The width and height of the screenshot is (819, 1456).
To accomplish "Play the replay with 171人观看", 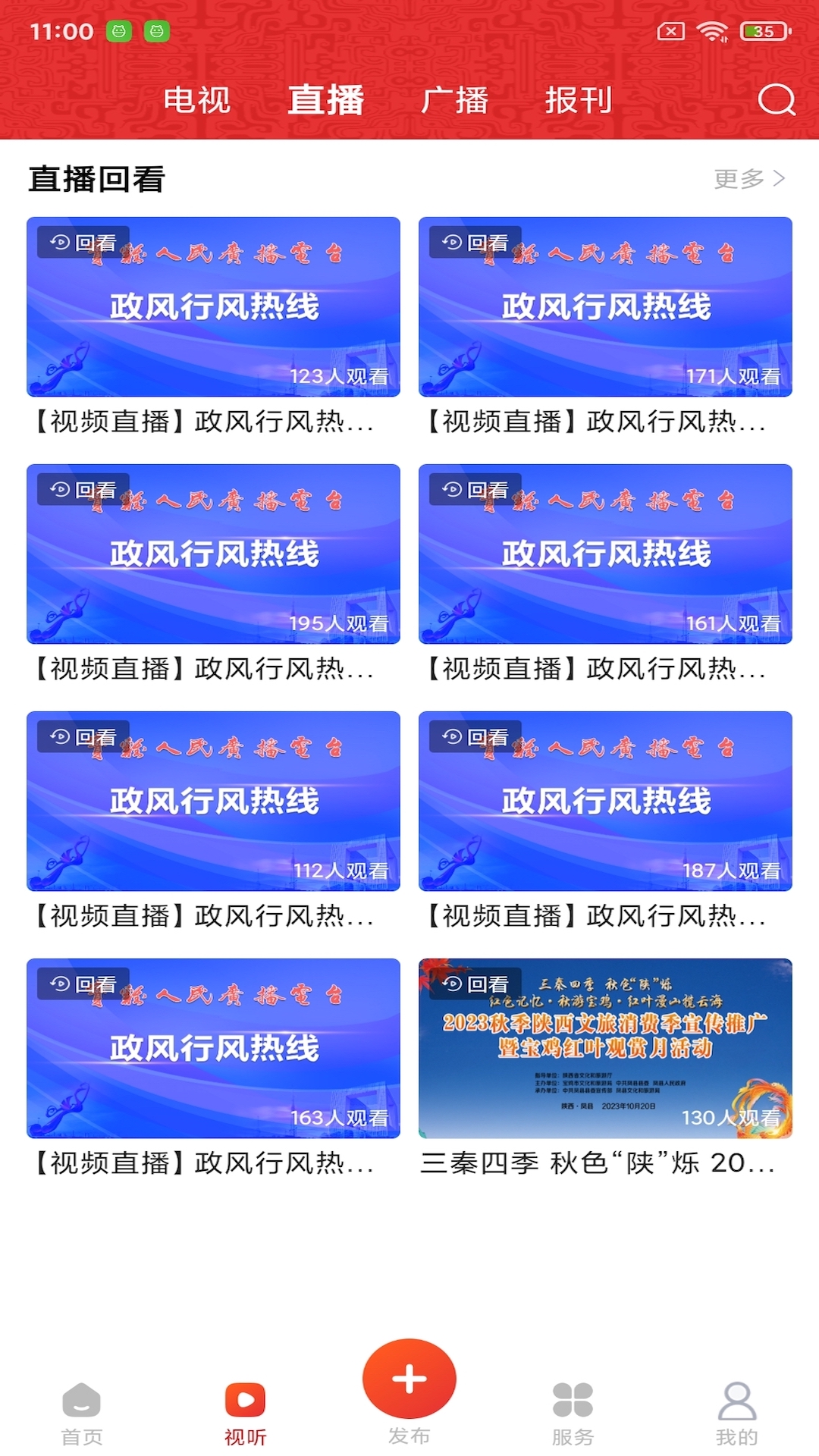I will [605, 307].
